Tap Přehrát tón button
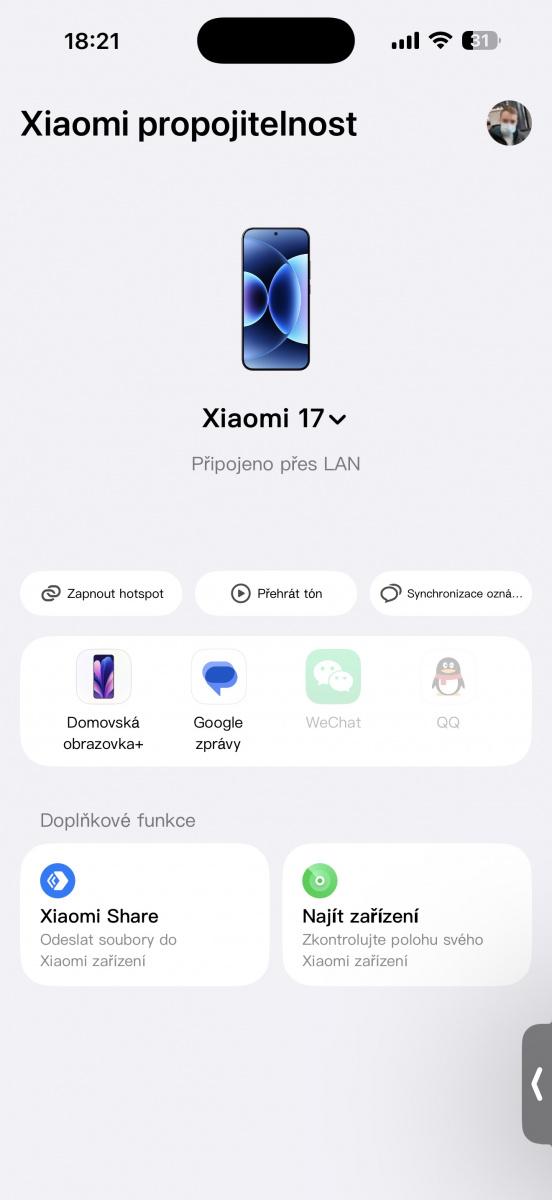Viewport: 552px width, 1200px height. click(276, 593)
